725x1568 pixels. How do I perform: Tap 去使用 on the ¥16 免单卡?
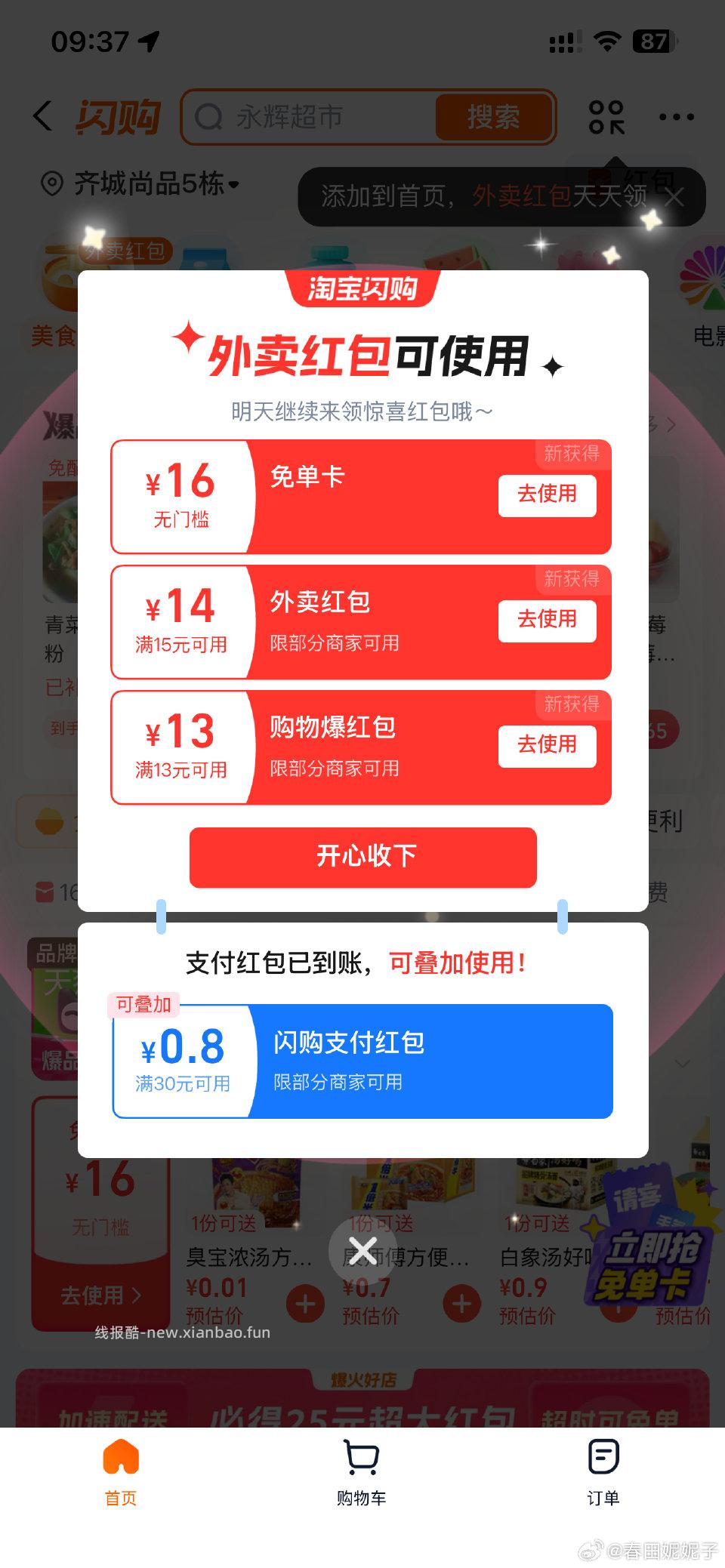[546, 495]
